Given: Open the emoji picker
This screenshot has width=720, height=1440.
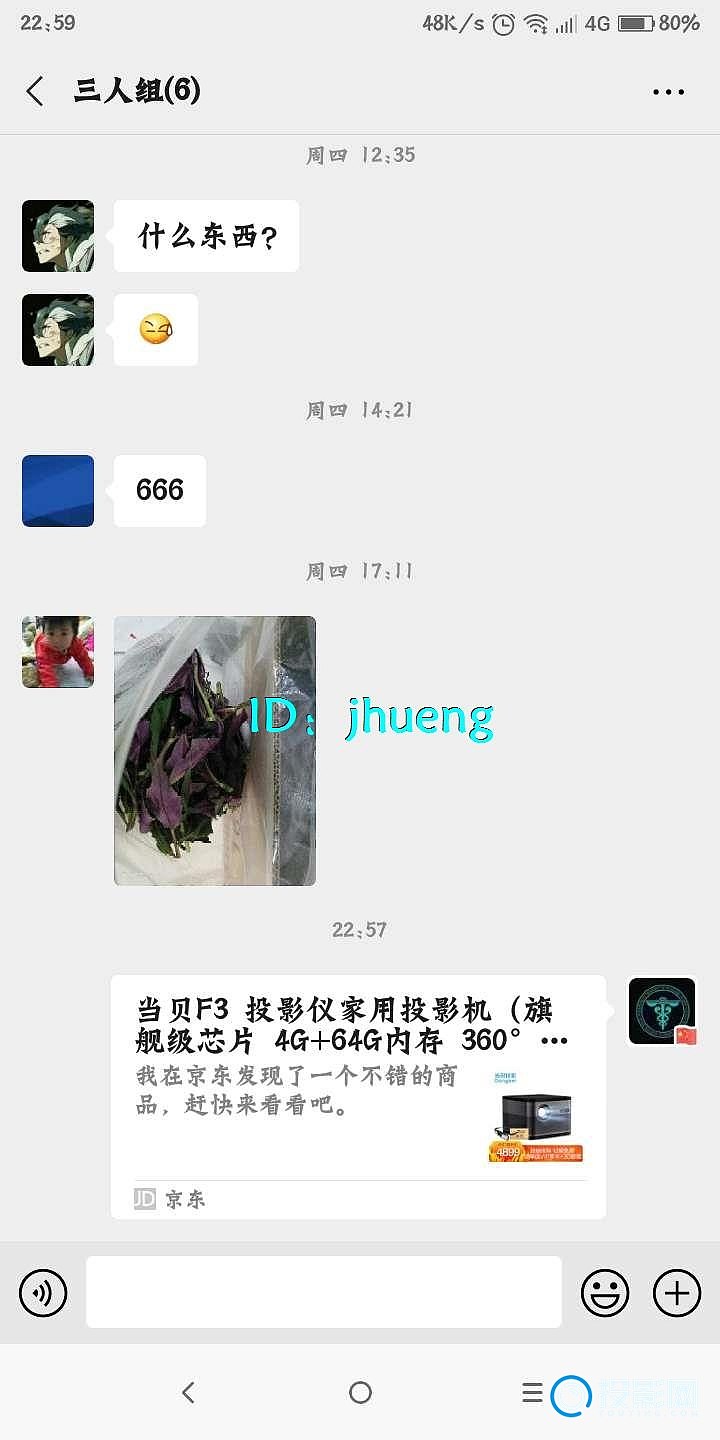Looking at the screenshot, I should [605, 1293].
